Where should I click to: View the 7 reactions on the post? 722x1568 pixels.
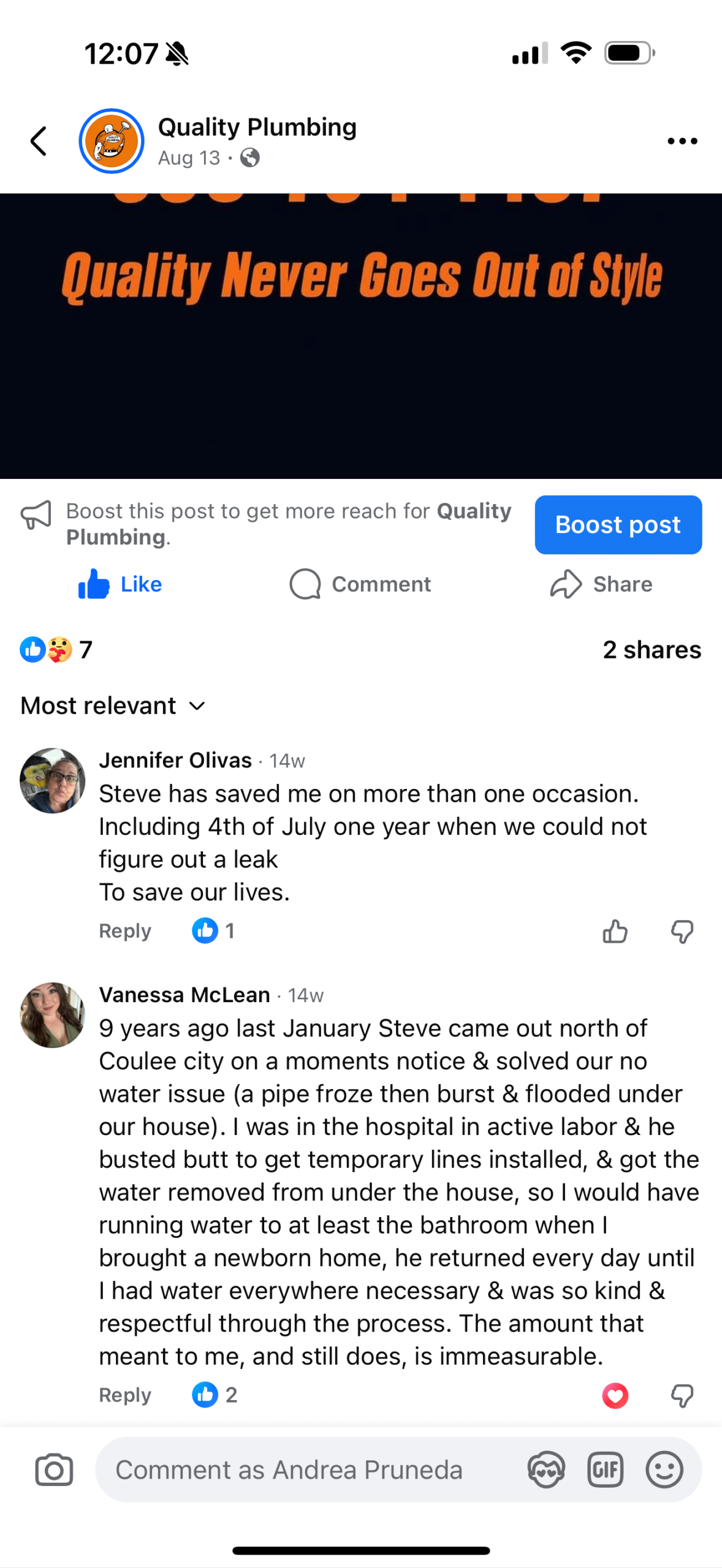point(56,650)
